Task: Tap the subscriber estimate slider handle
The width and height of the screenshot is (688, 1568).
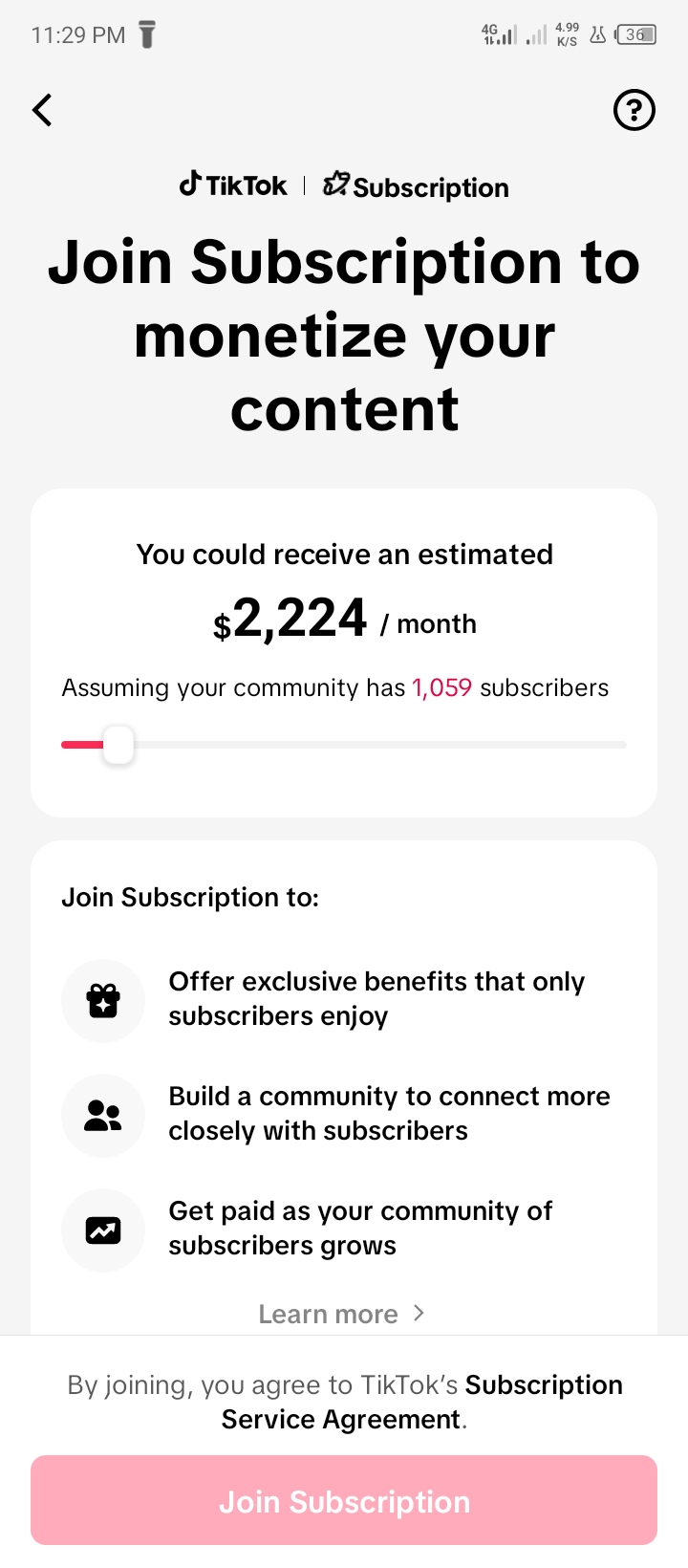Action: (118, 745)
